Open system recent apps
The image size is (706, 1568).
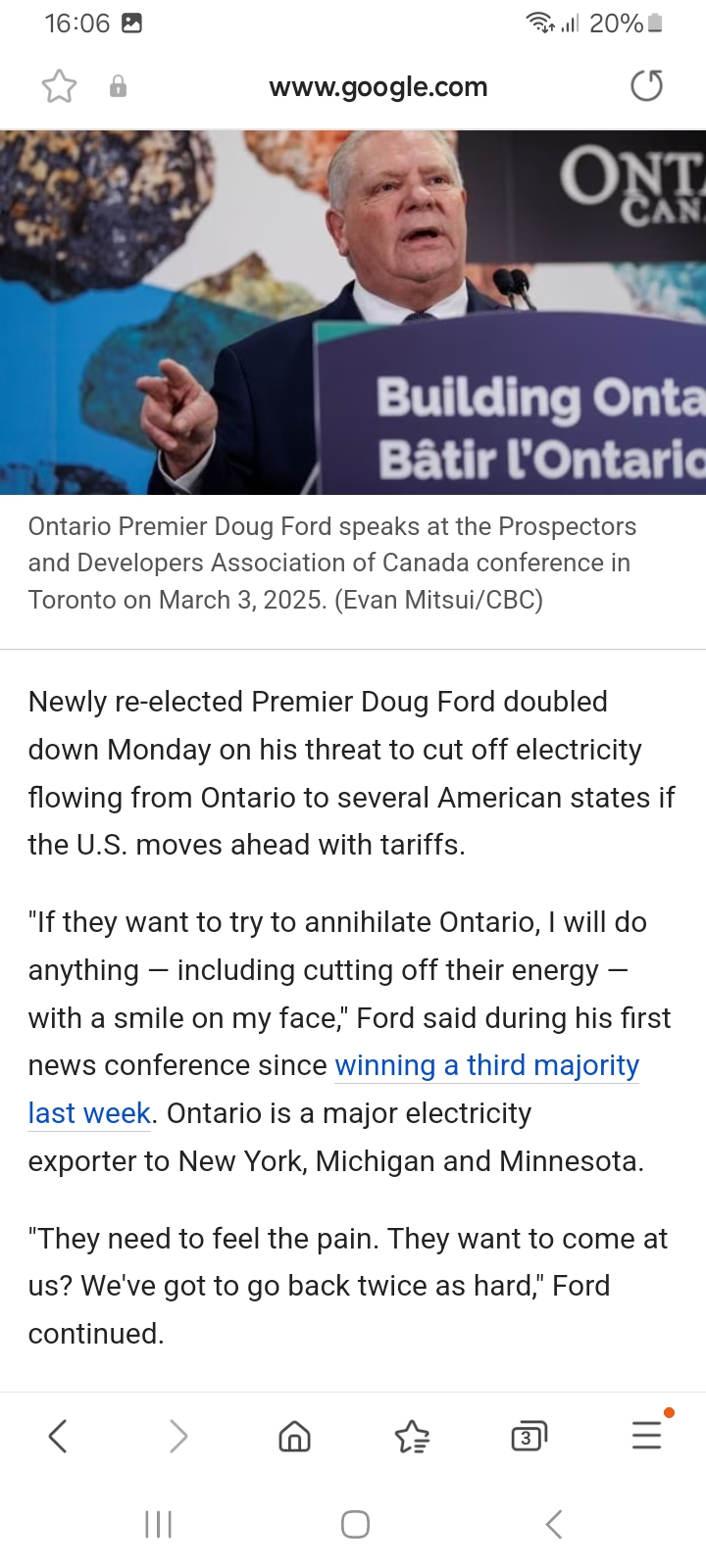158,1524
